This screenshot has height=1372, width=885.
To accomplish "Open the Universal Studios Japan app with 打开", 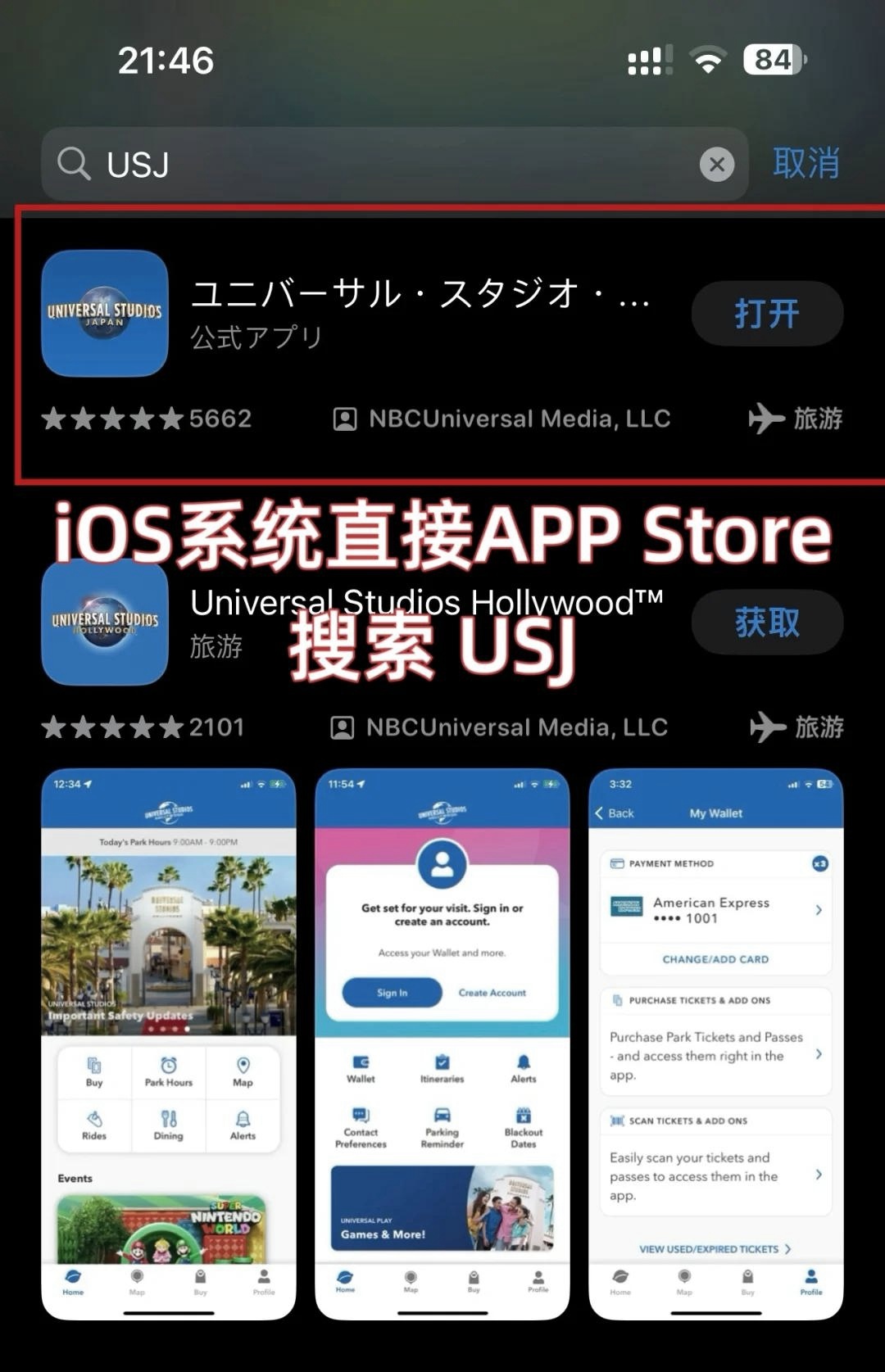I will (766, 314).
